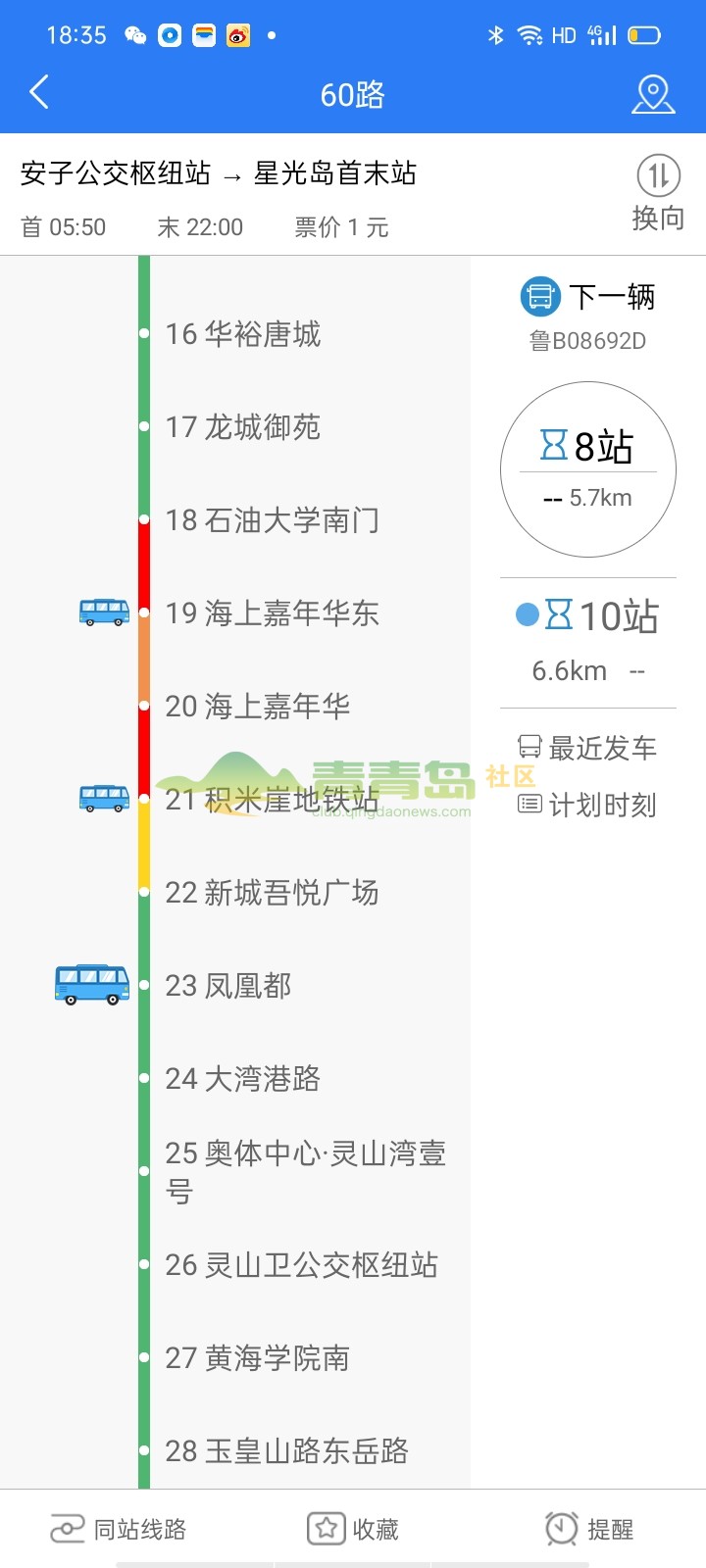Add this route to 收藏 favorites
Image resolution: width=706 pixels, height=1568 pixels.
tap(353, 1529)
